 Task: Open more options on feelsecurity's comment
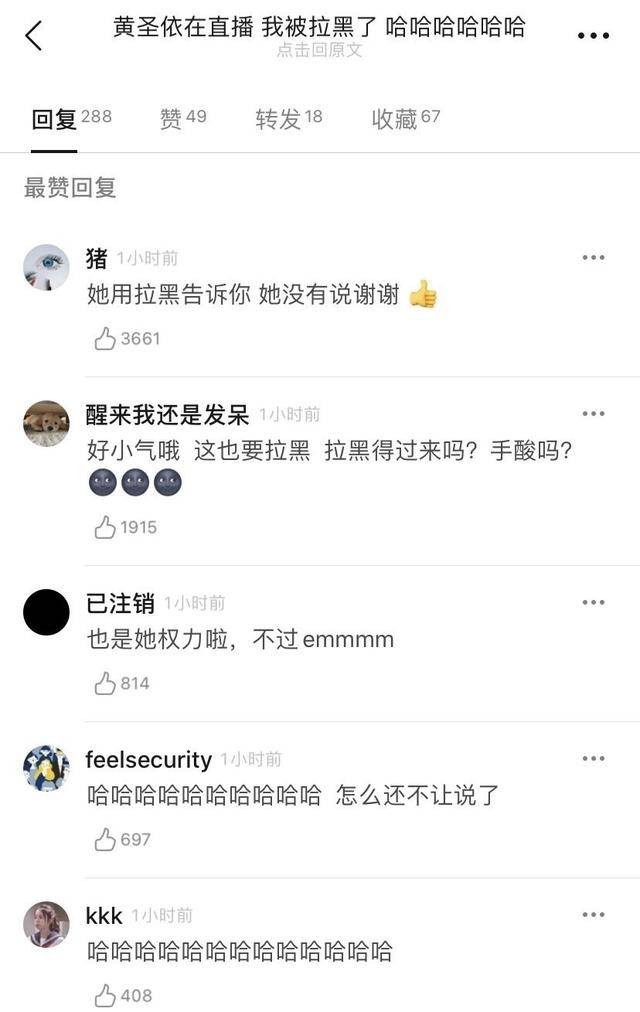tap(593, 759)
